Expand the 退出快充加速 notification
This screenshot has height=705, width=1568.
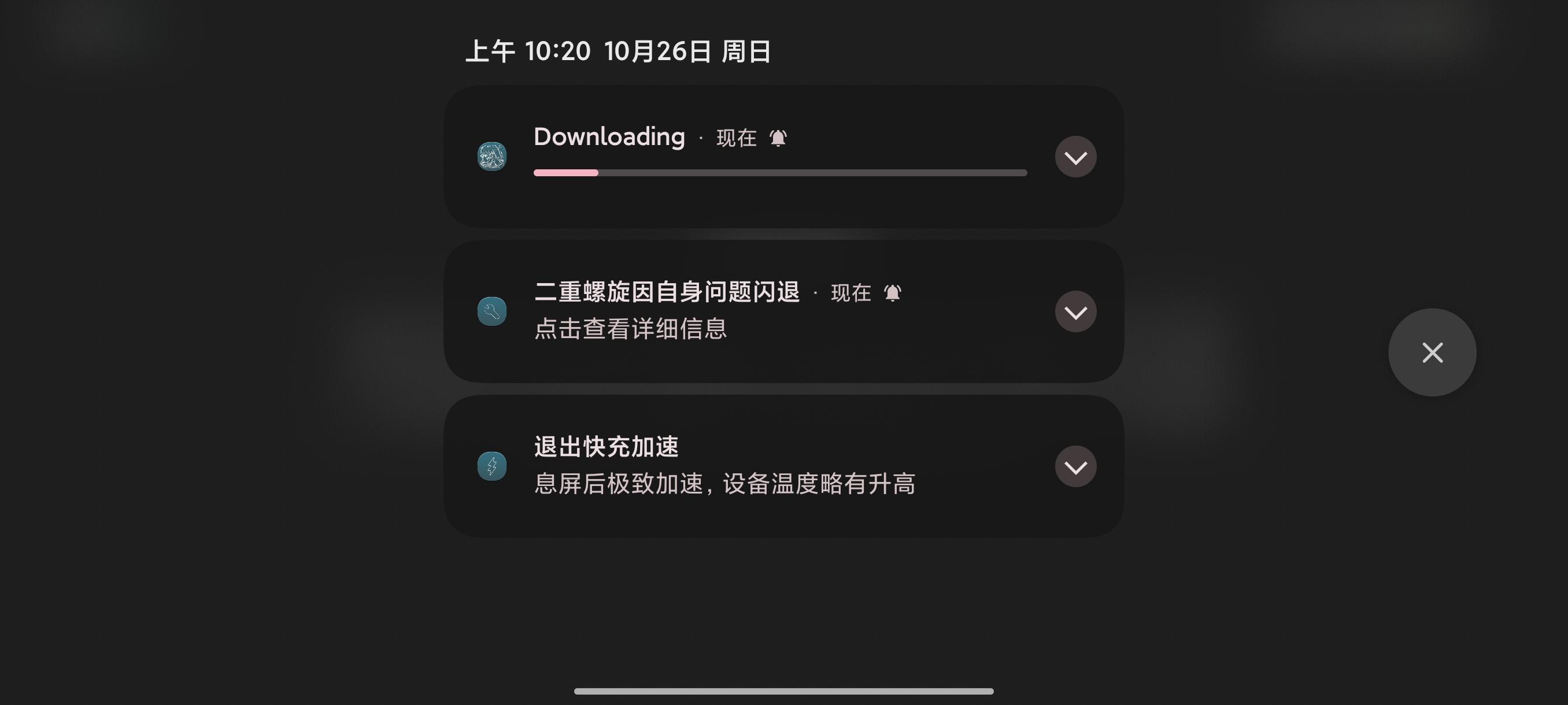[1075, 466]
